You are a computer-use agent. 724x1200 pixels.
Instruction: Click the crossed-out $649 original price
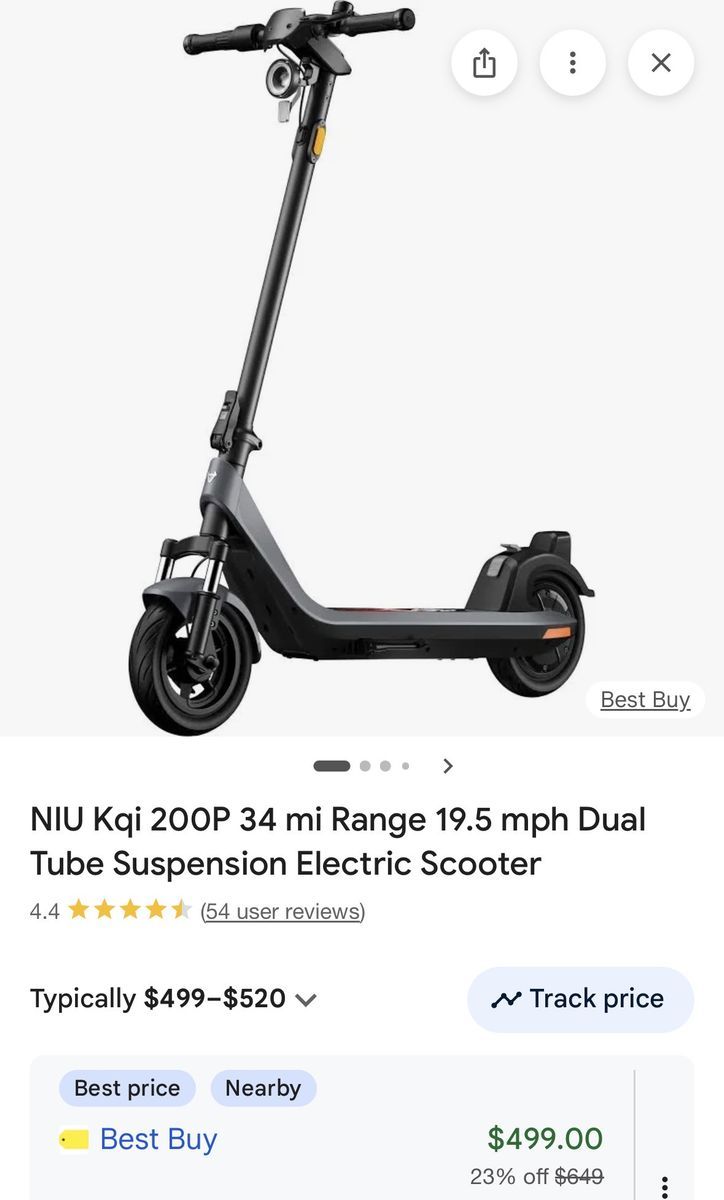(x=582, y=1176)
